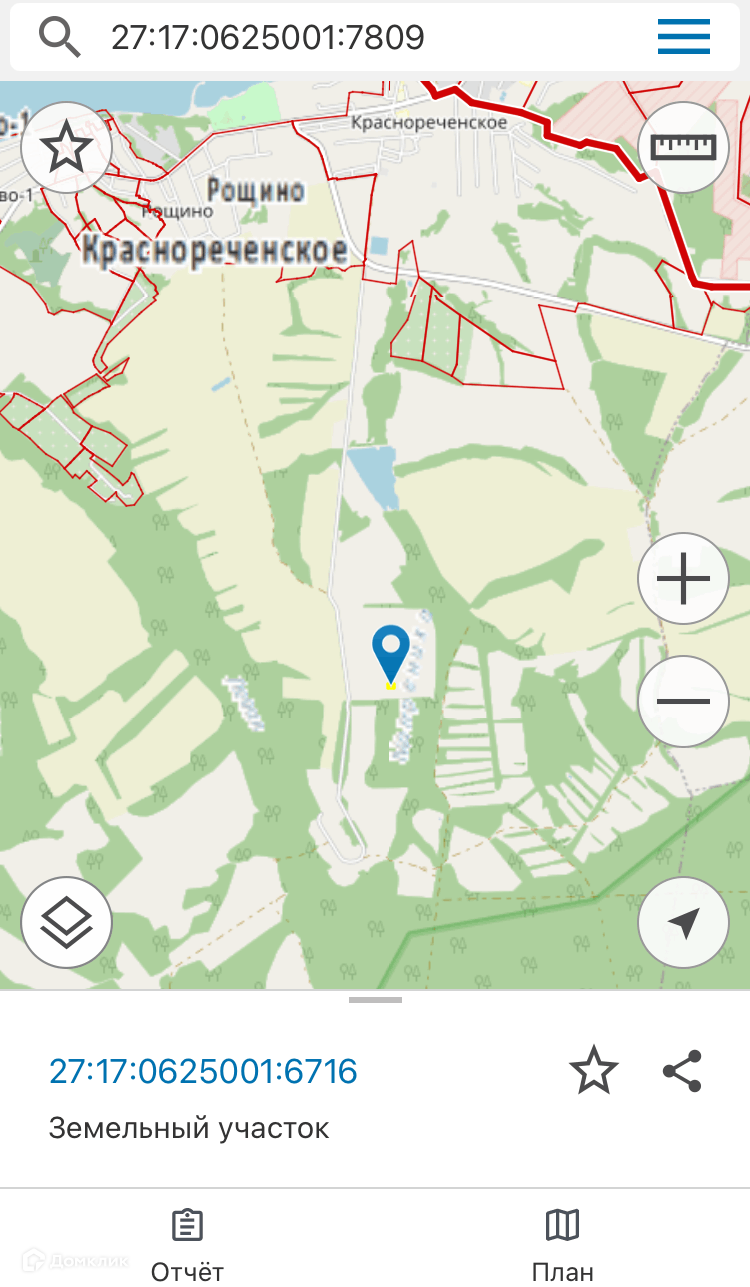The height and width of the screenshot is (1287, 750).
Task: Center map on my location
Action: tap(683, 923)
